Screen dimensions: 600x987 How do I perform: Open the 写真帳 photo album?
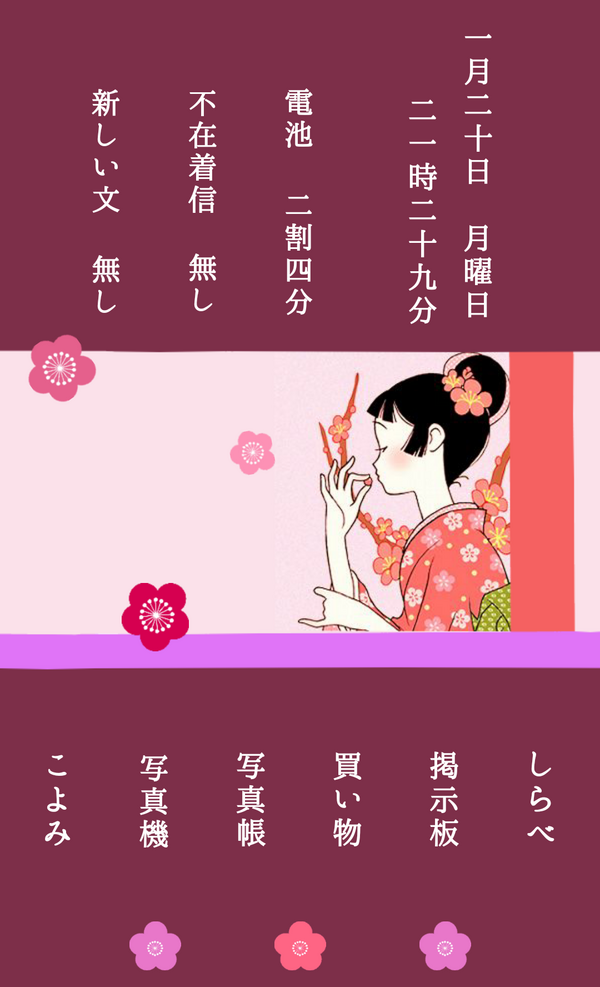[x=251, y=798]
